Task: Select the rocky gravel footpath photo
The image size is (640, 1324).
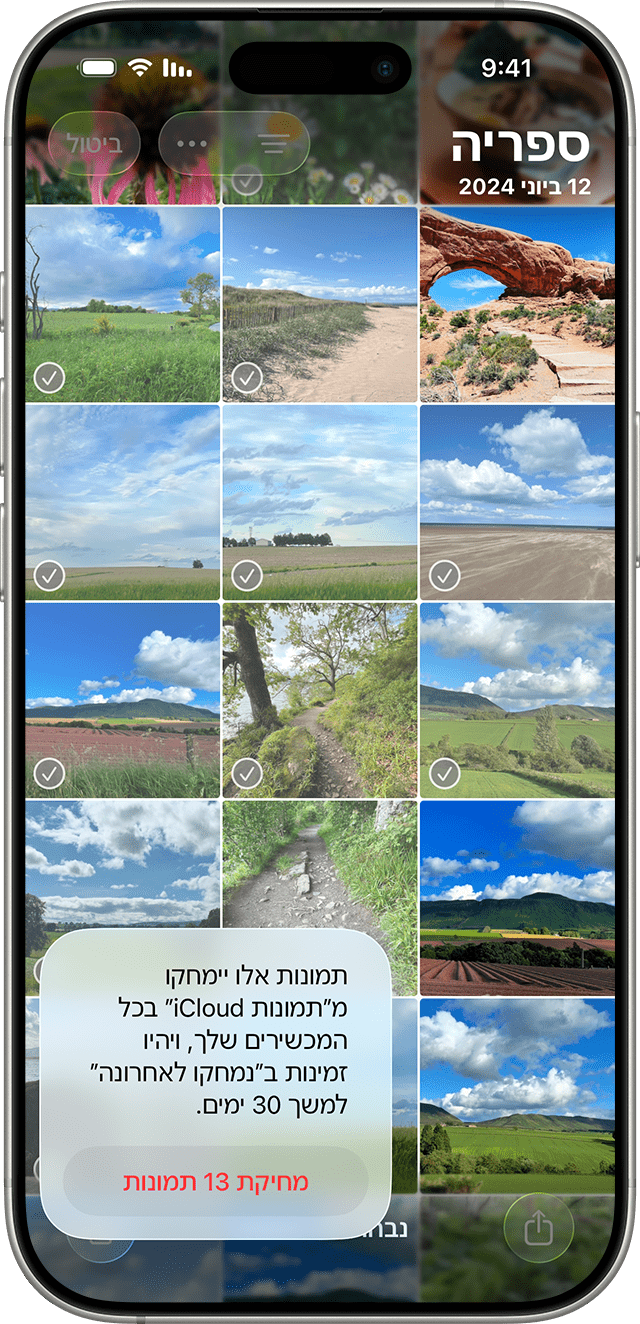Action: point(319,870)
